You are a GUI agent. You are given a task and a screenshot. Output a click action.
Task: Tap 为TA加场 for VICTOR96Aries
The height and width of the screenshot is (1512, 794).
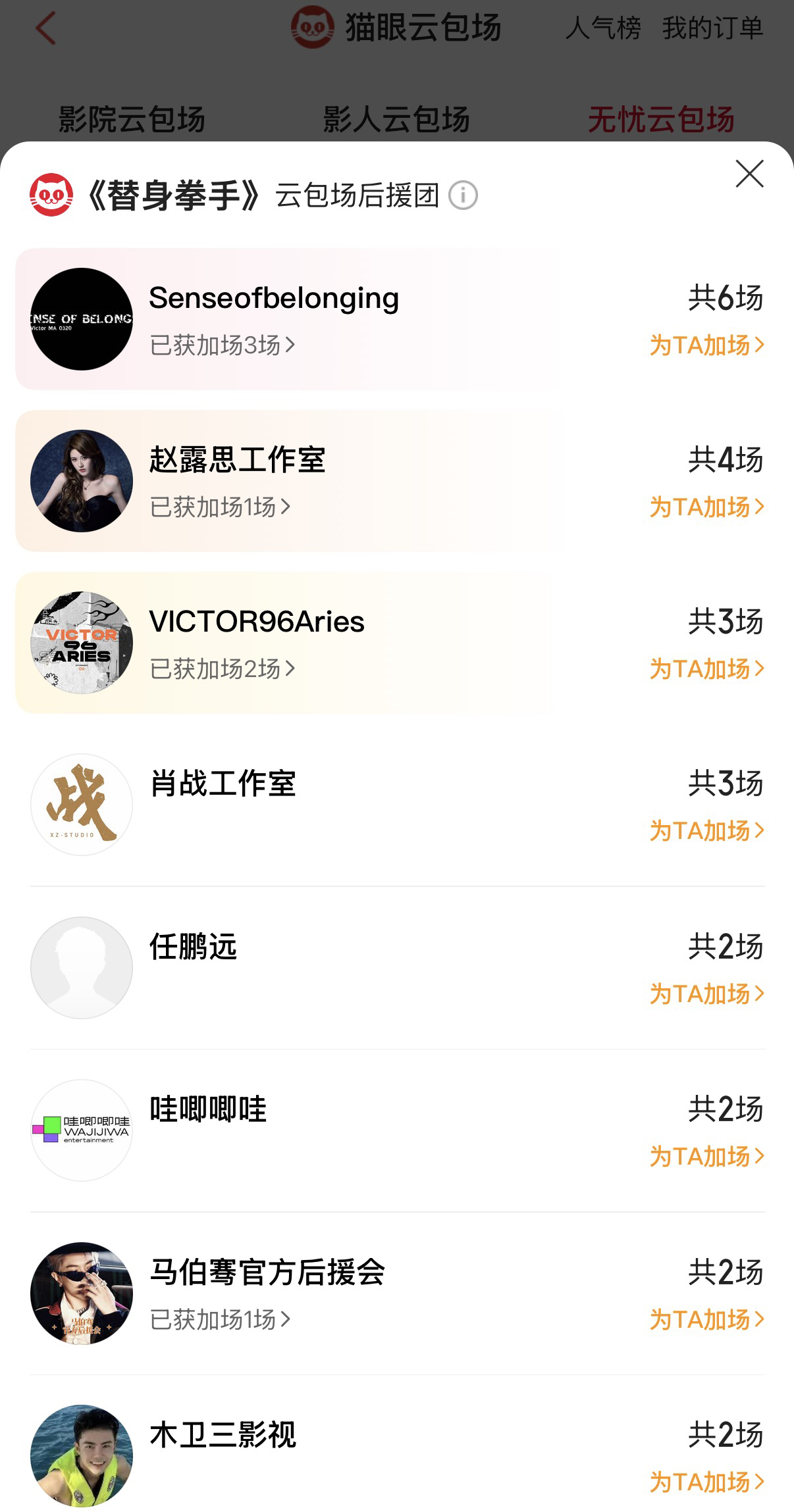click(x=706, y=668)
